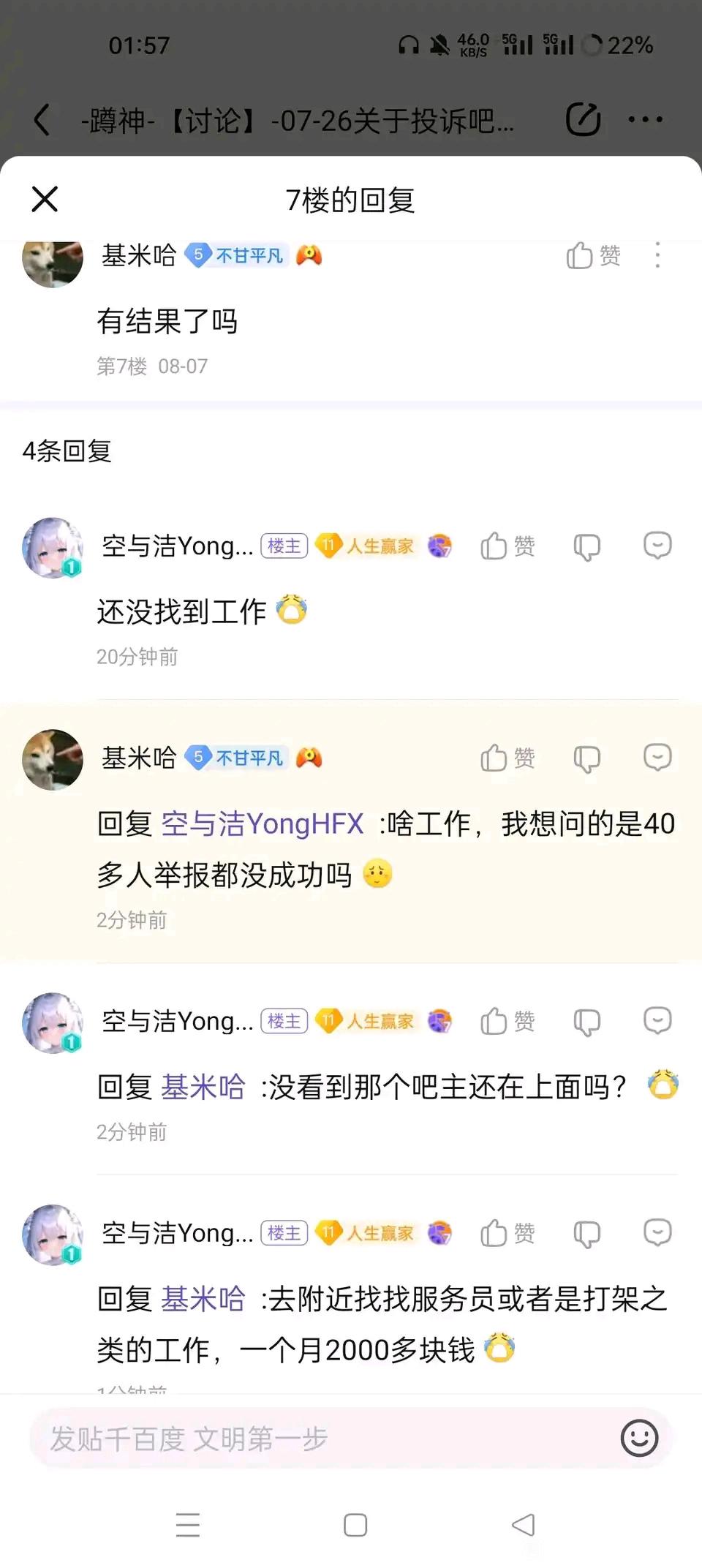Reply to the comment about 服务员 jobs

(x=657, y=1233)
